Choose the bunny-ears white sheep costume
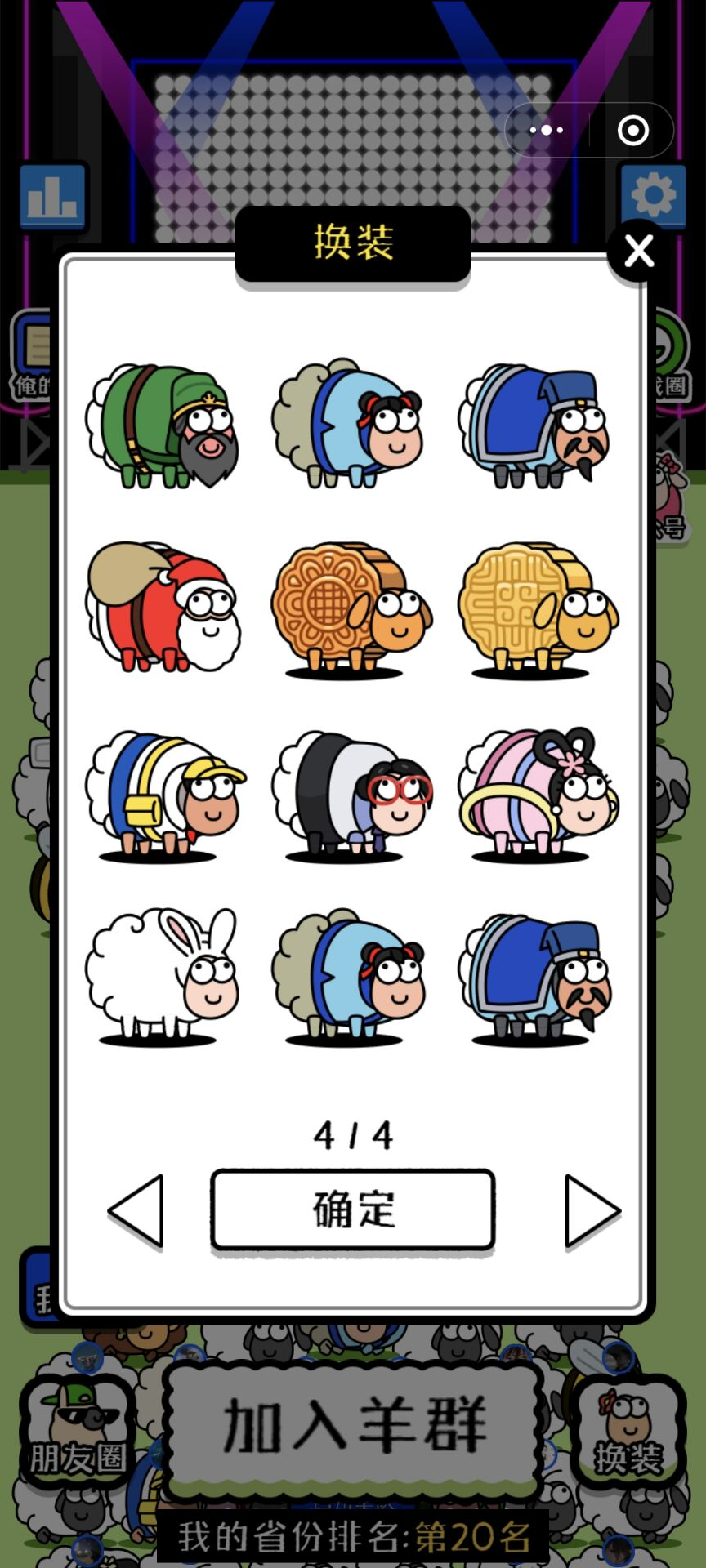The image size is (706, 1568). click(x=163, y=975)
